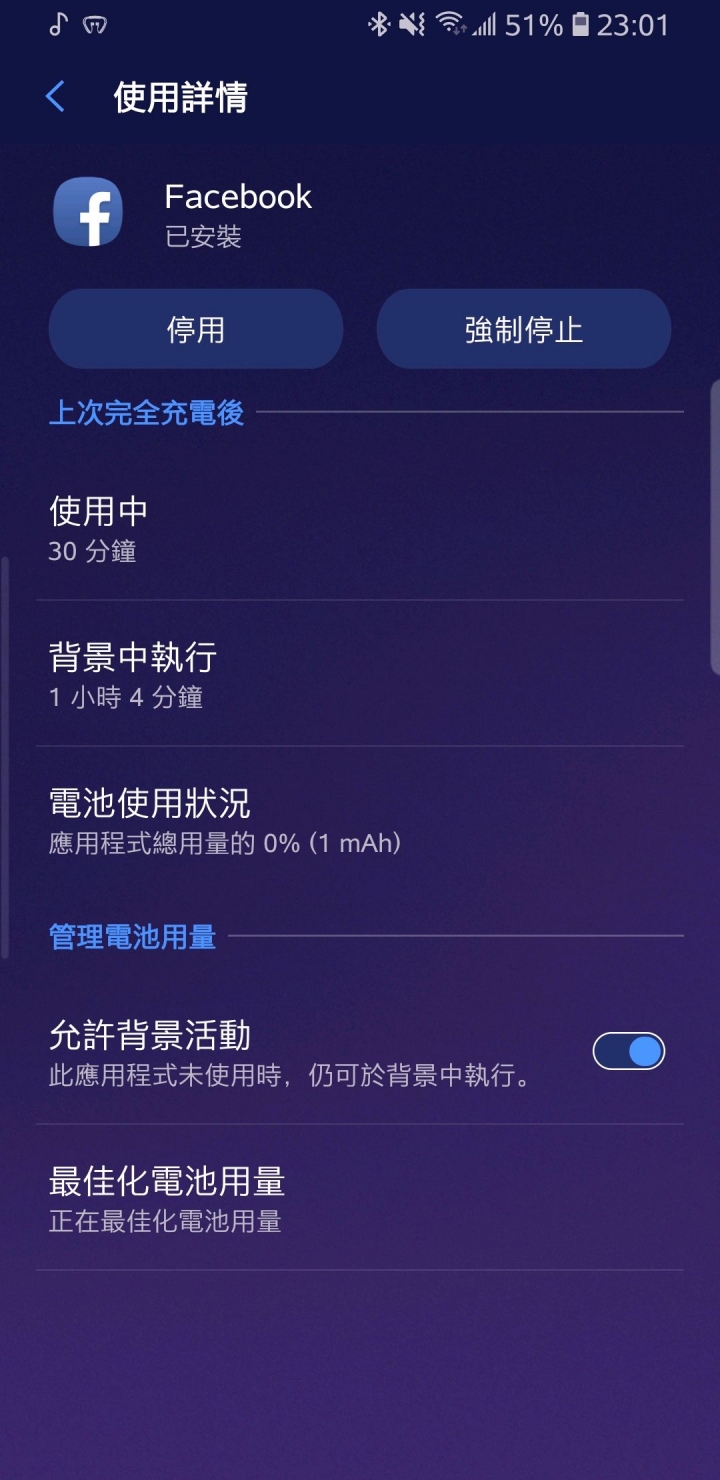Open the 最佳化電池用量 setting
The width and height of the screenshot is (720, 1480).
[360, 1197]
